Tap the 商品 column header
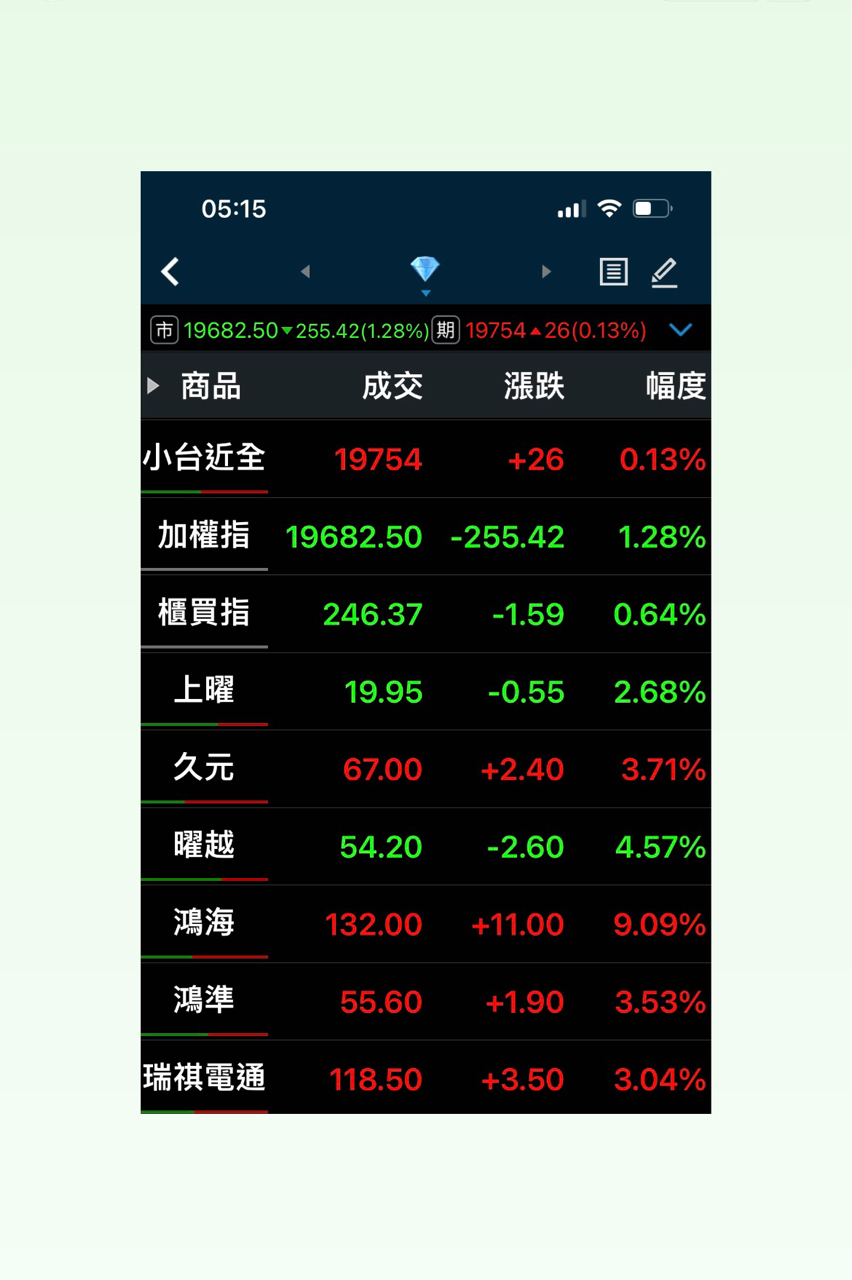 point(210,386)
